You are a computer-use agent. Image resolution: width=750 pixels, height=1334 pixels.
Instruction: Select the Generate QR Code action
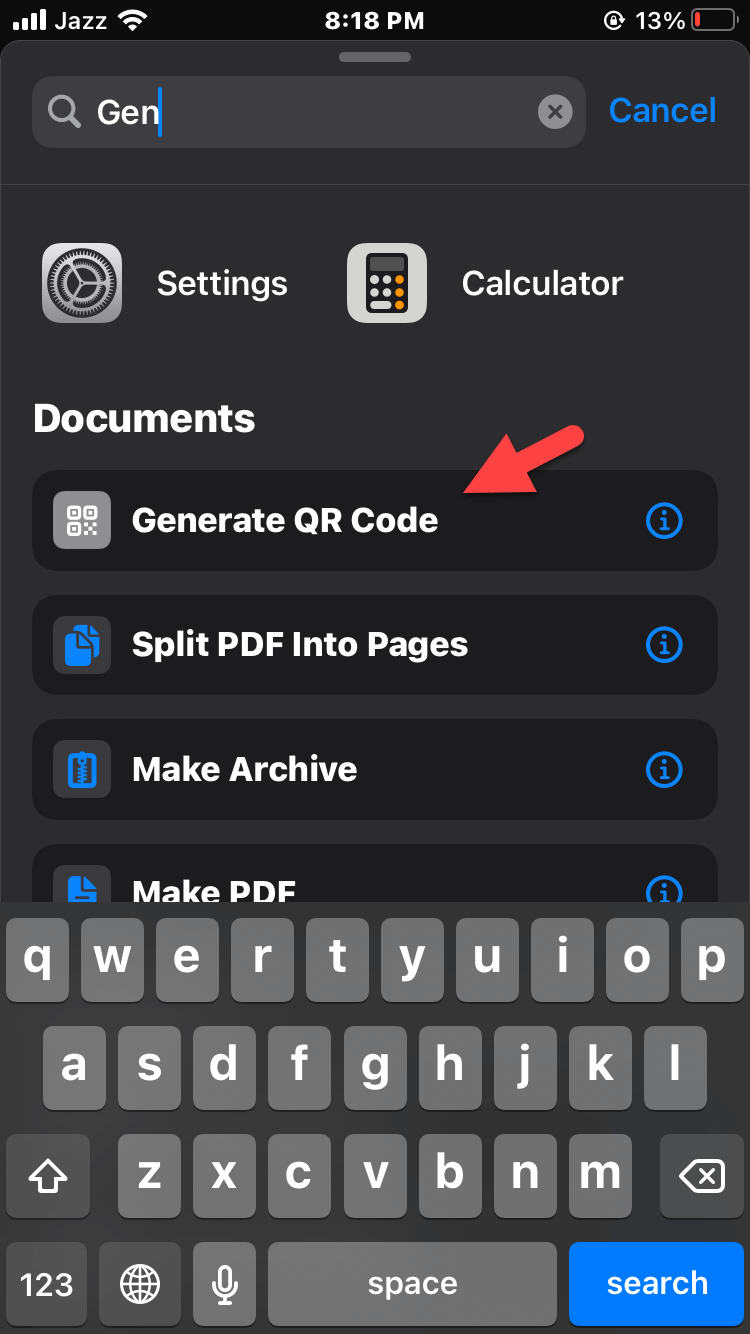coord(285,521)
